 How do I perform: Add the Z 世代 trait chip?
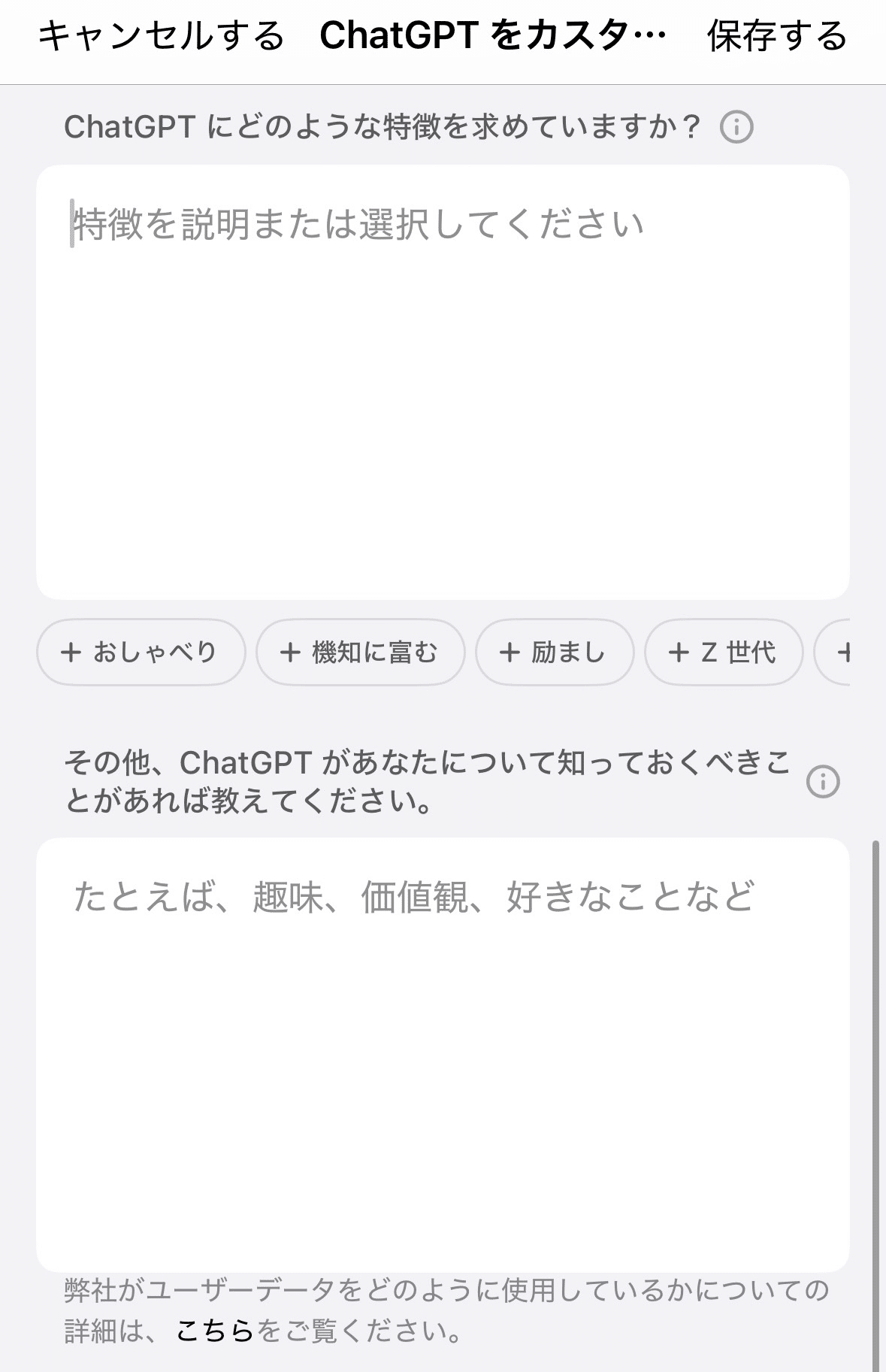(722, 653)
